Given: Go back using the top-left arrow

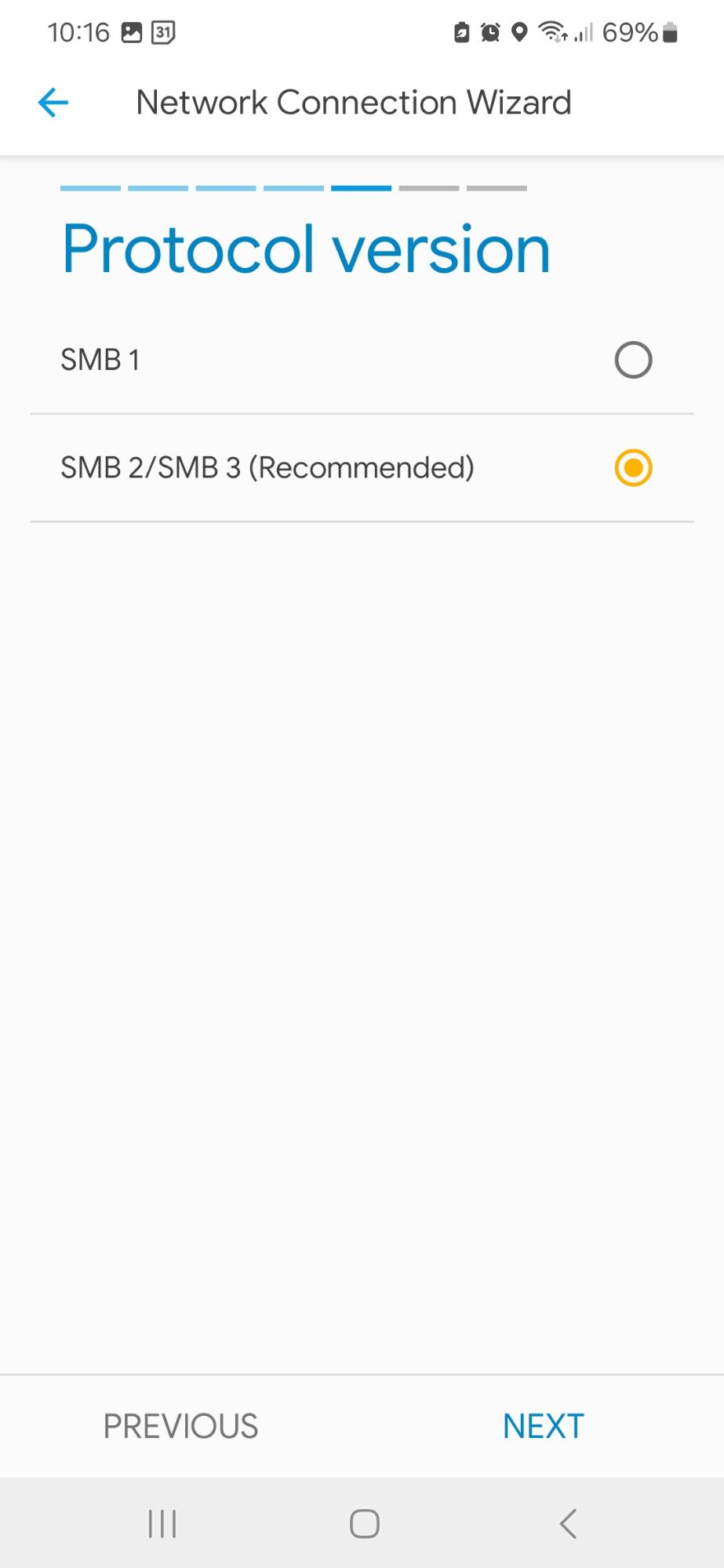Looking at the screenshot, I should tap(53, 103).
